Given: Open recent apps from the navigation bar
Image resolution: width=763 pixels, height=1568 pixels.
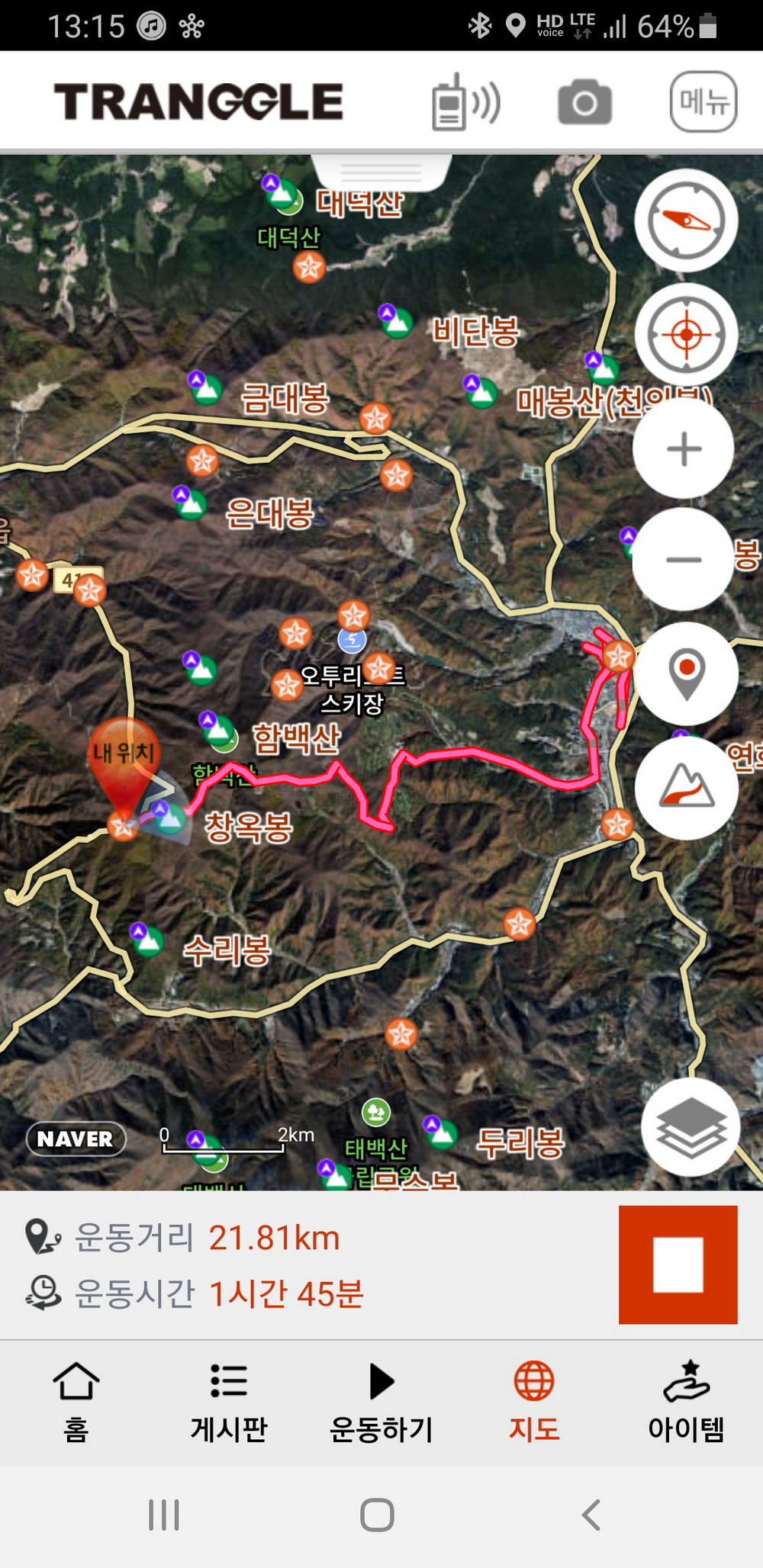Looking at the screenshot, I should [x=164, y=1515].
